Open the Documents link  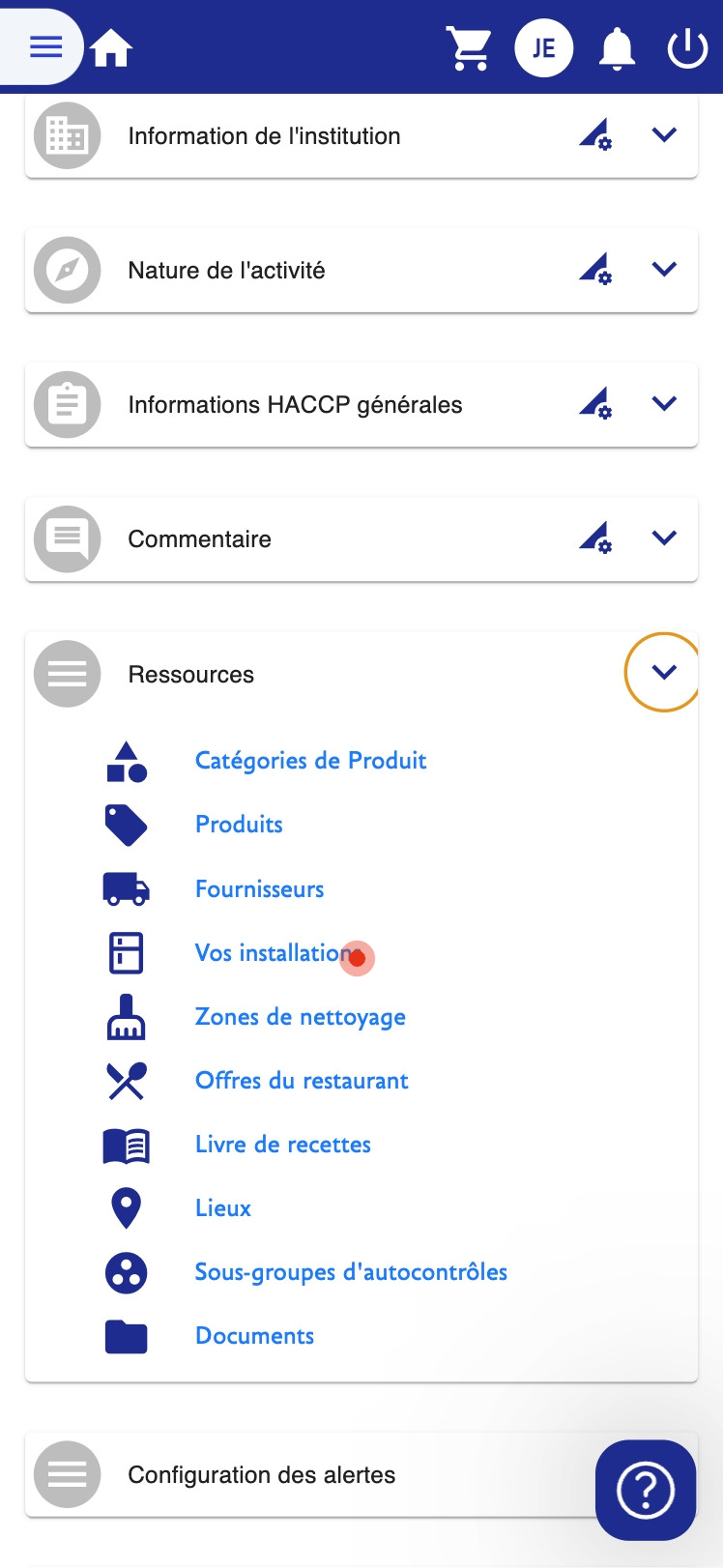(254, 1336)
